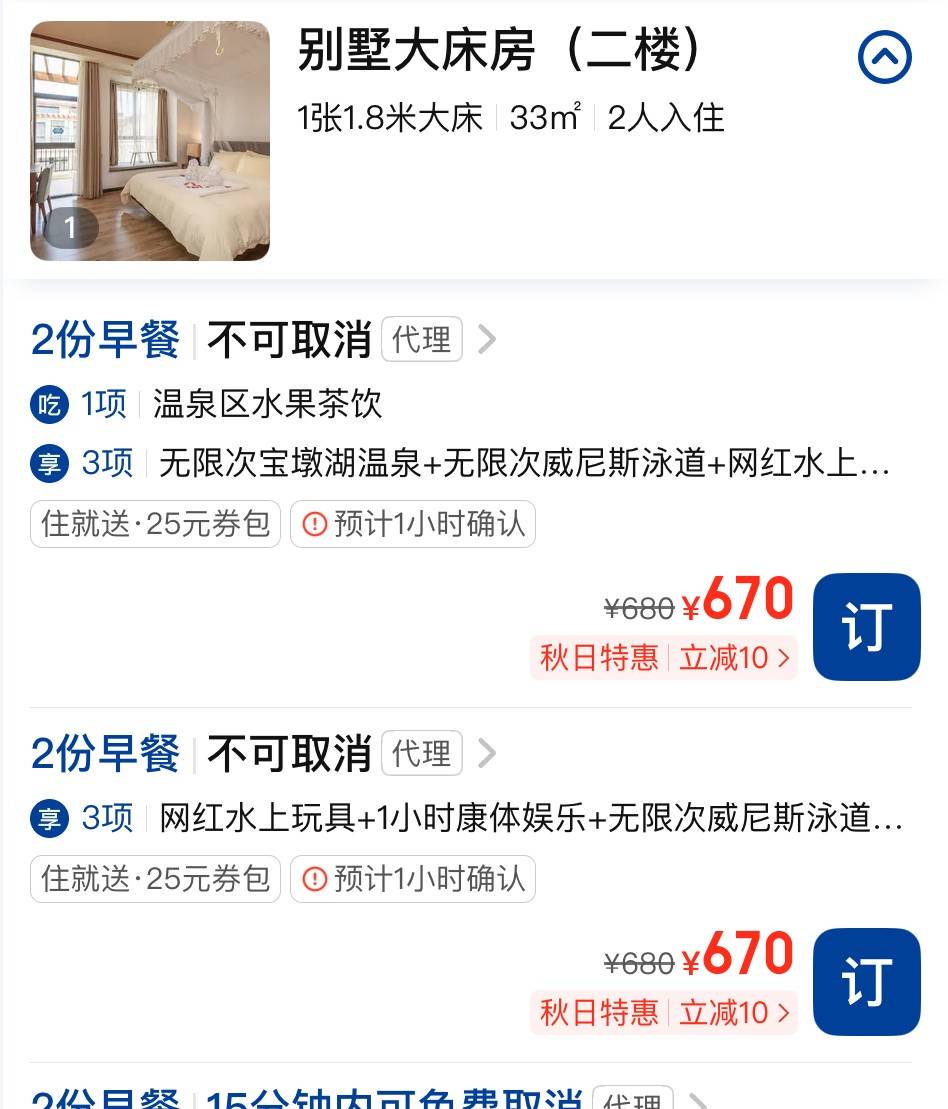The height and width of the screenshot is (1109, 948).
Task: Open rate details for the 网红水上玩具 package
Action: point(487,753)
